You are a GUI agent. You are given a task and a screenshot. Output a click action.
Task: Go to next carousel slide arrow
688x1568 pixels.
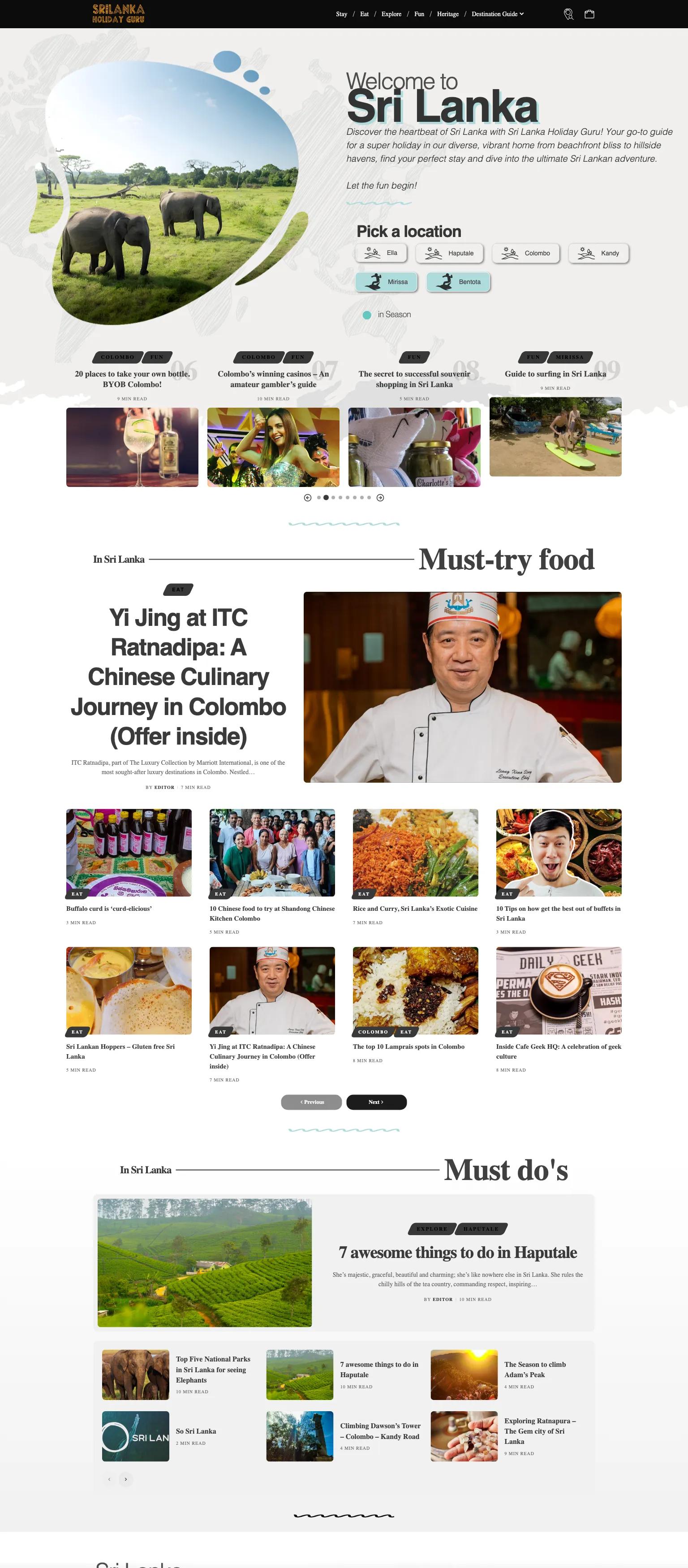point(381,498)
